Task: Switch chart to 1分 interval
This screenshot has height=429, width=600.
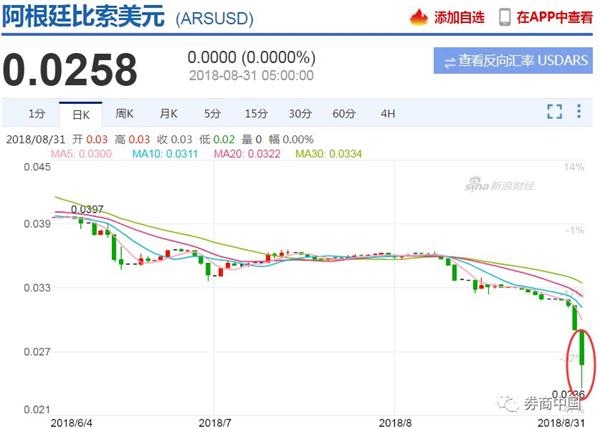Action: point(36,113)
